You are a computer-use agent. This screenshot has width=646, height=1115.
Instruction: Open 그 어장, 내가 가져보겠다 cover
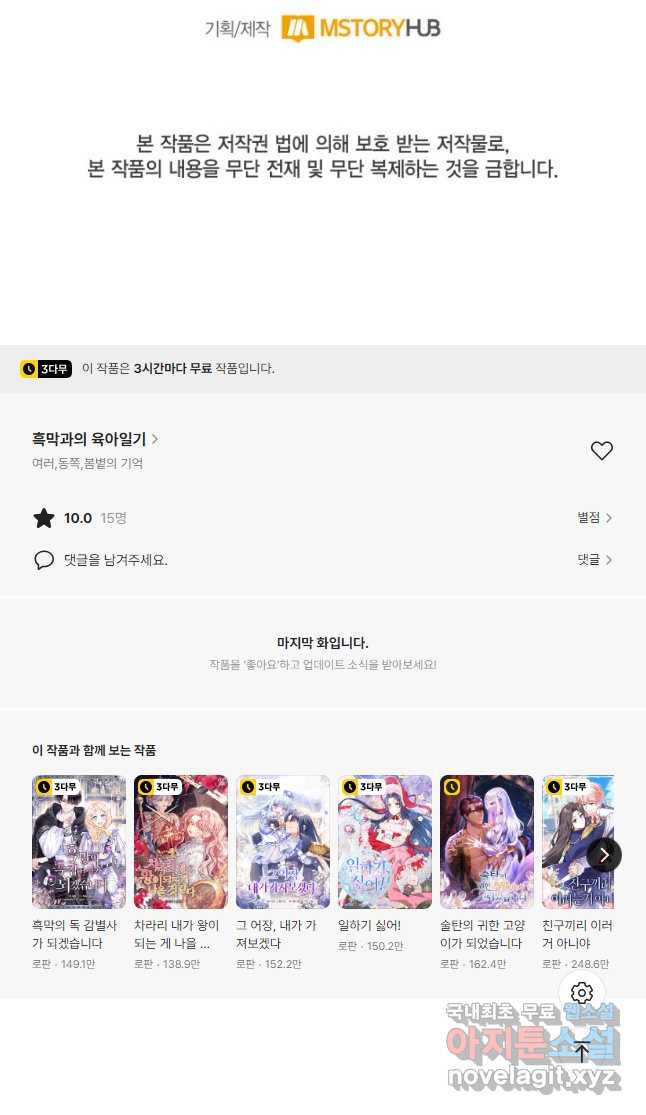click(x=283, y=842)
